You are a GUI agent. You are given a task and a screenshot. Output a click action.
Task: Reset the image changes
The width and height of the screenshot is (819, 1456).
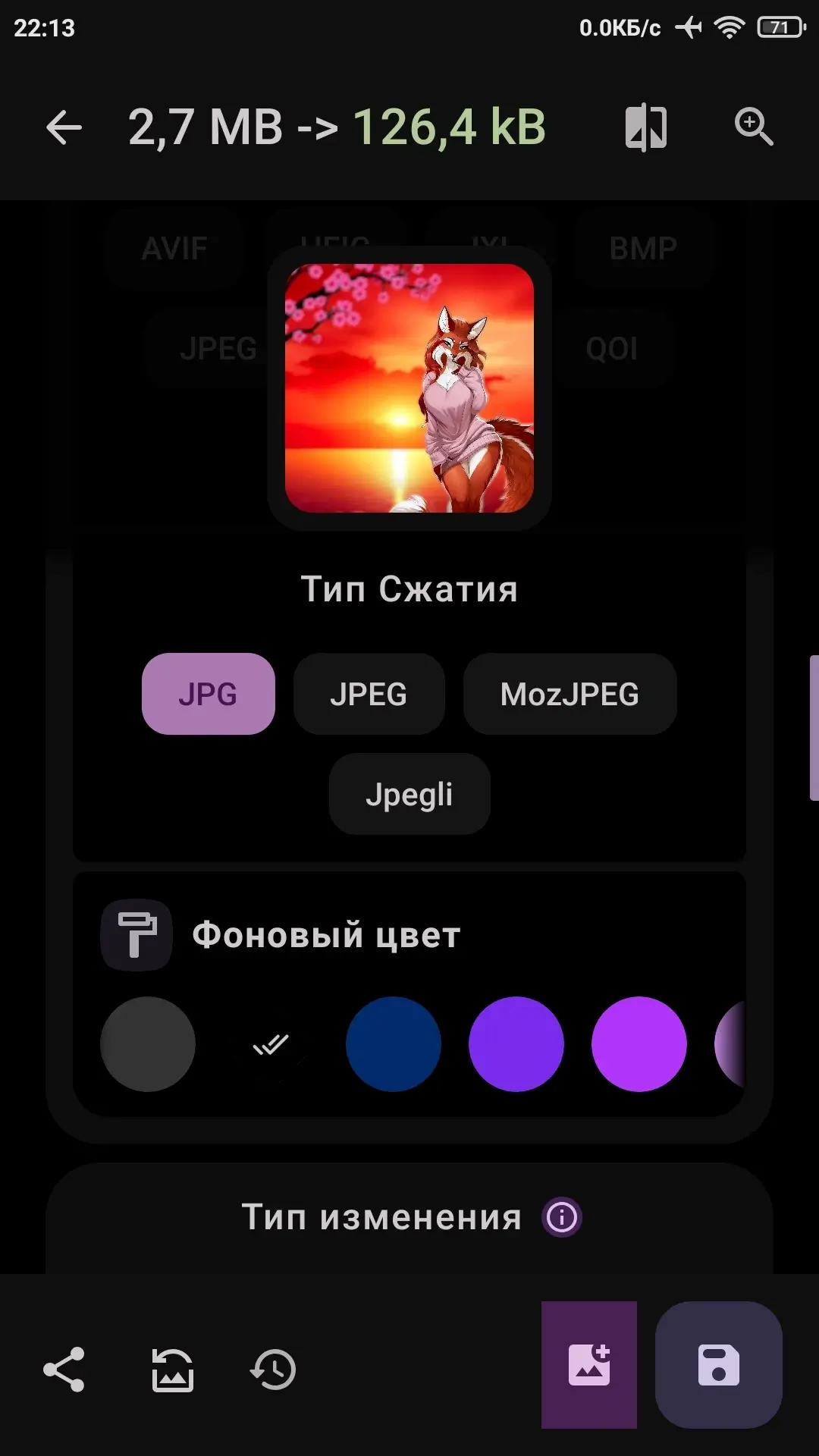click(173, 1370)
